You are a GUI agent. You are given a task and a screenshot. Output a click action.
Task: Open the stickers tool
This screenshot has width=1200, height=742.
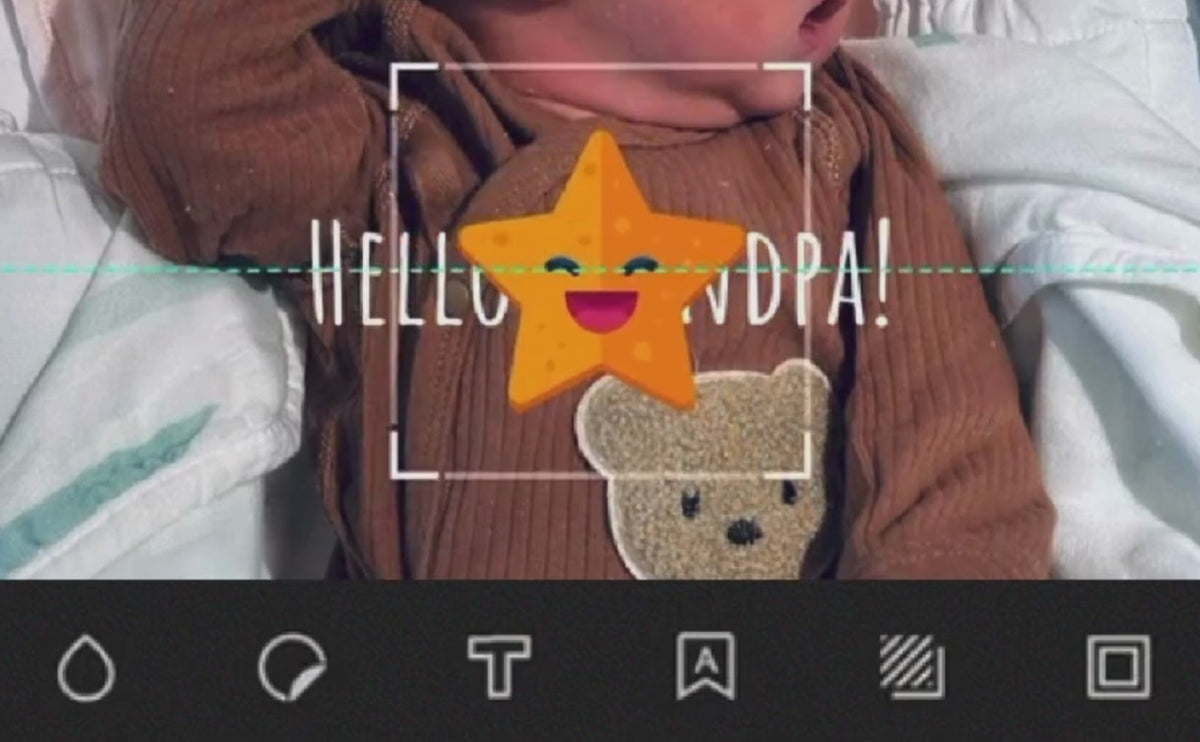(x=291, y=667)
